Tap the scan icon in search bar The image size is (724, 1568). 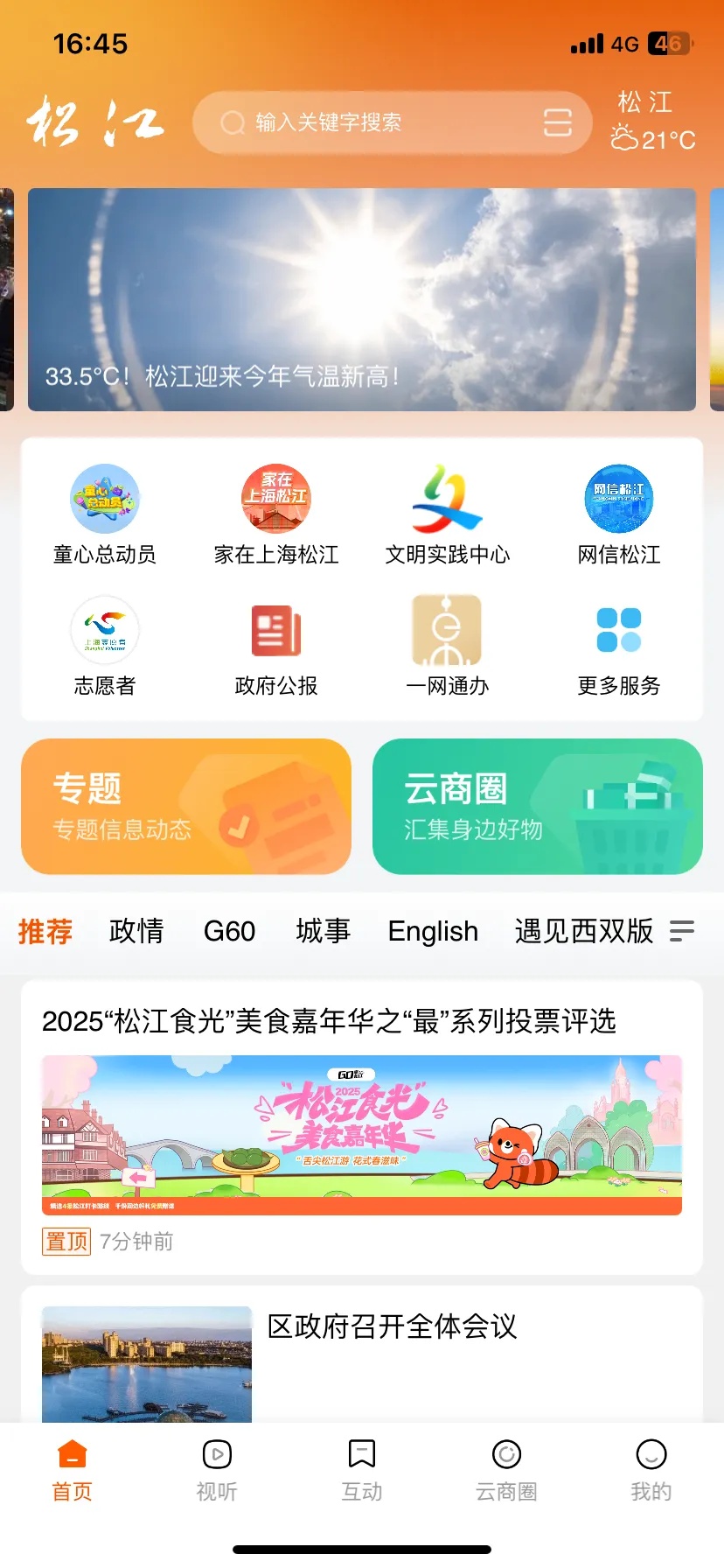(x=557, y=122)
